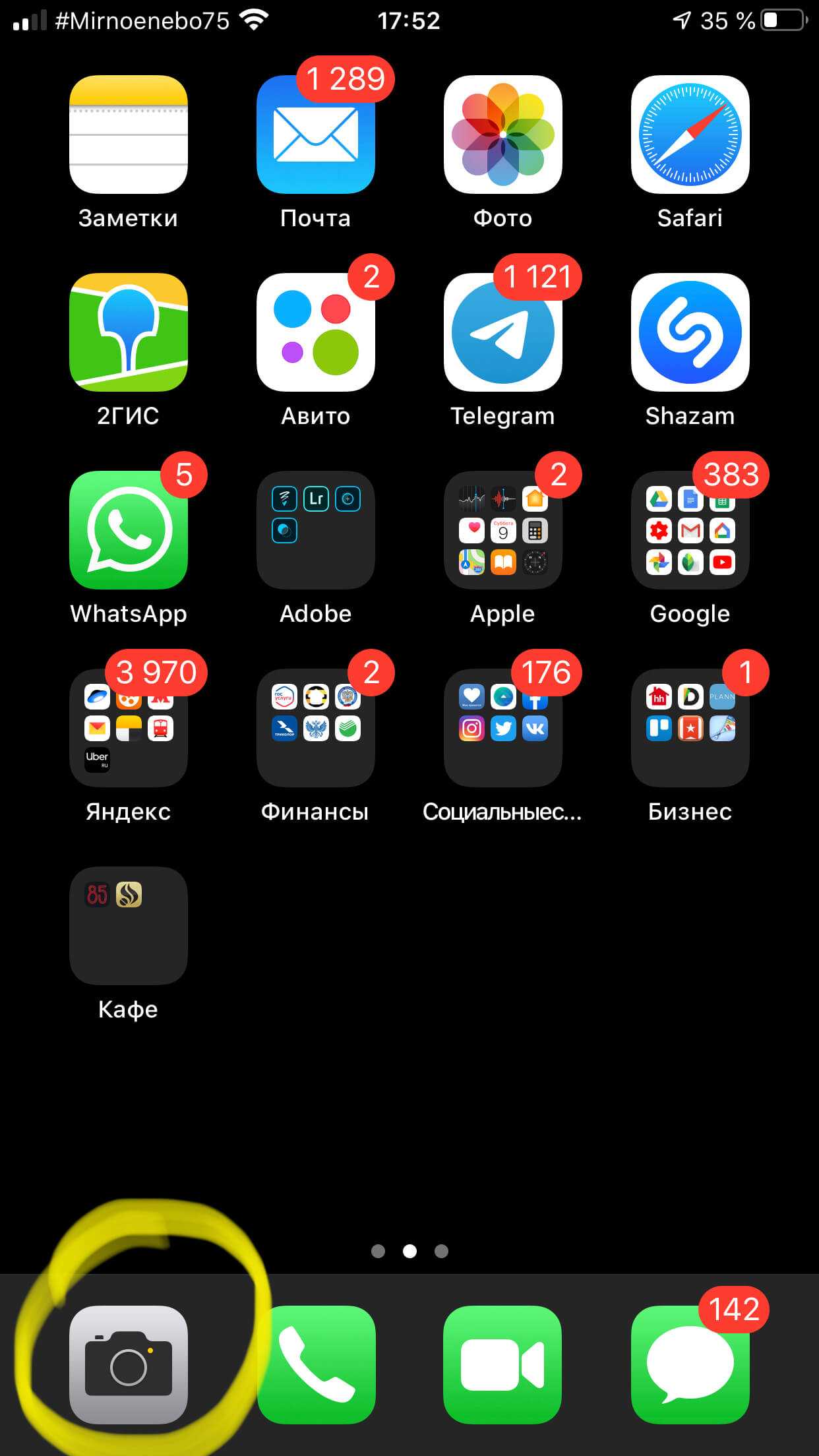Open the Phone app in dock
The height and width of the screenshot is (1456, 819).
[315, 1365]
